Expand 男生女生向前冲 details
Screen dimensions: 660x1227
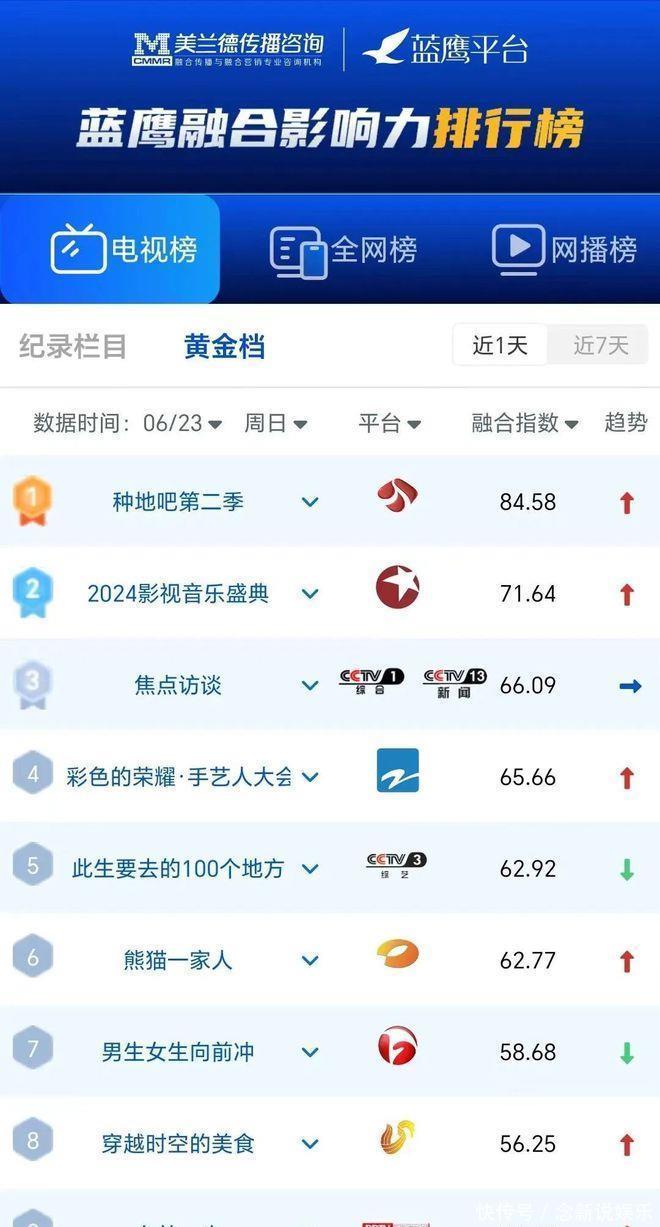coord(310,1052)
